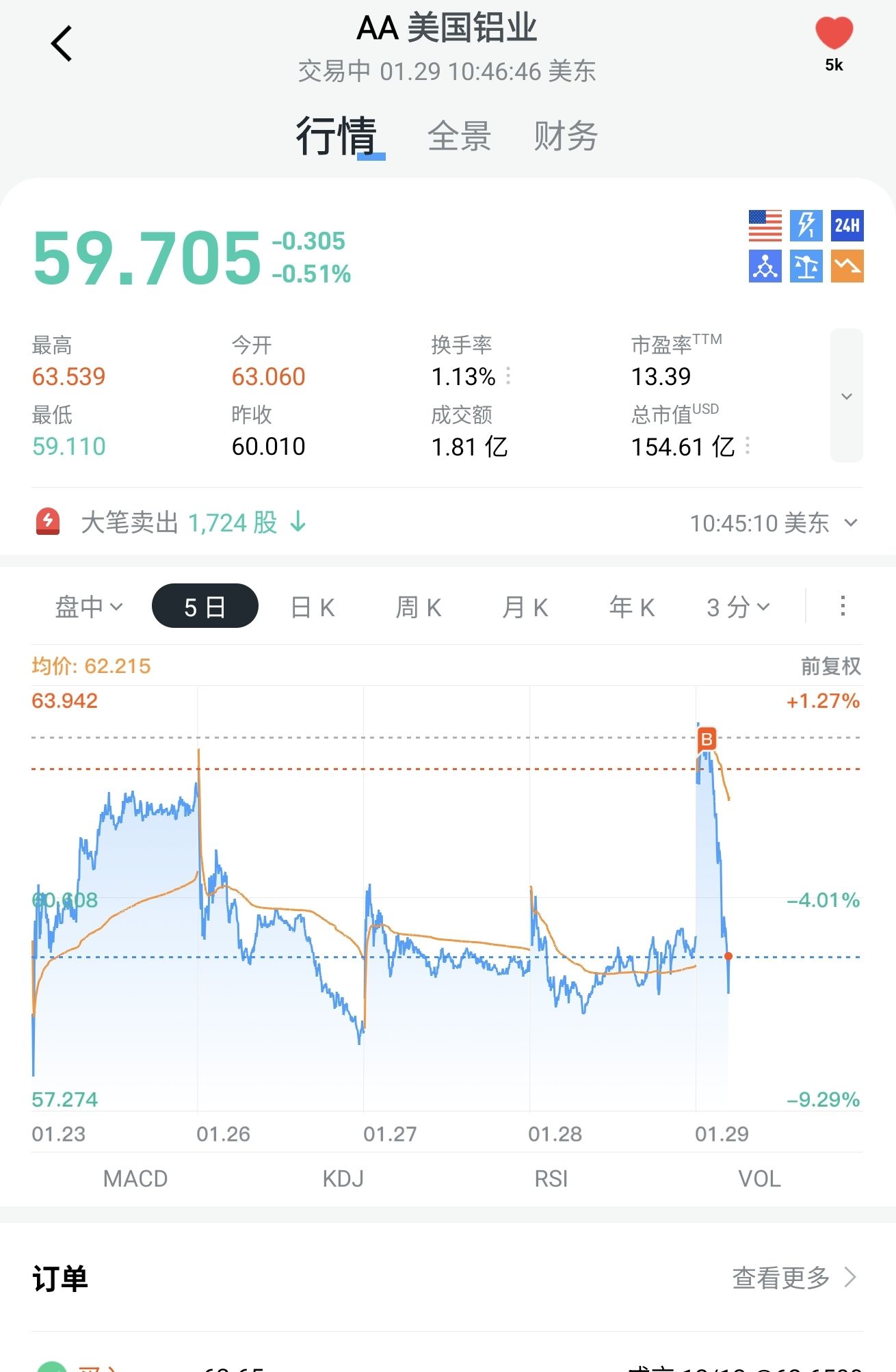Select the 周K chart period
Viewport: 896px width, 1372px height.
click(419, 607)
